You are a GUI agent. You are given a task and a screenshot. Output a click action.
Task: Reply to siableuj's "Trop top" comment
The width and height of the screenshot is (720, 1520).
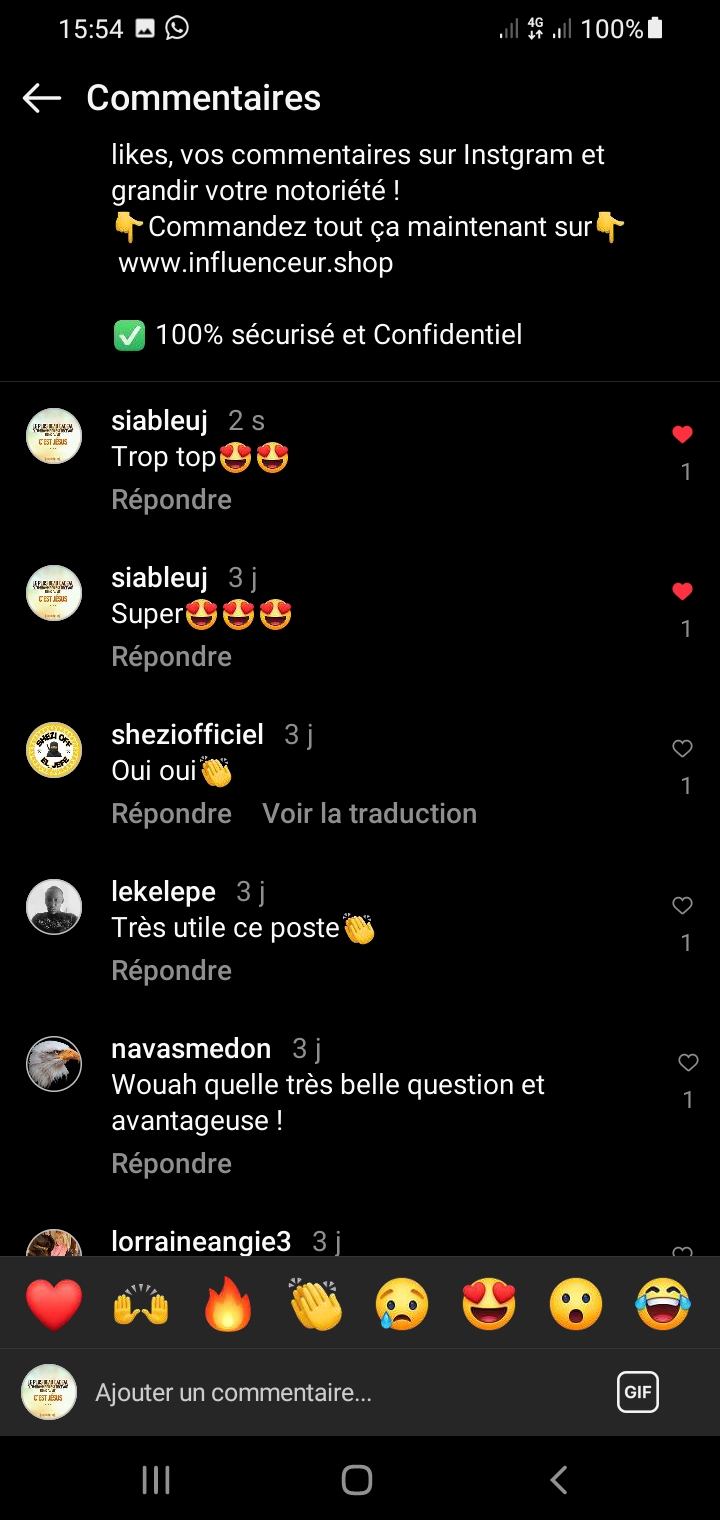point(171,500)
